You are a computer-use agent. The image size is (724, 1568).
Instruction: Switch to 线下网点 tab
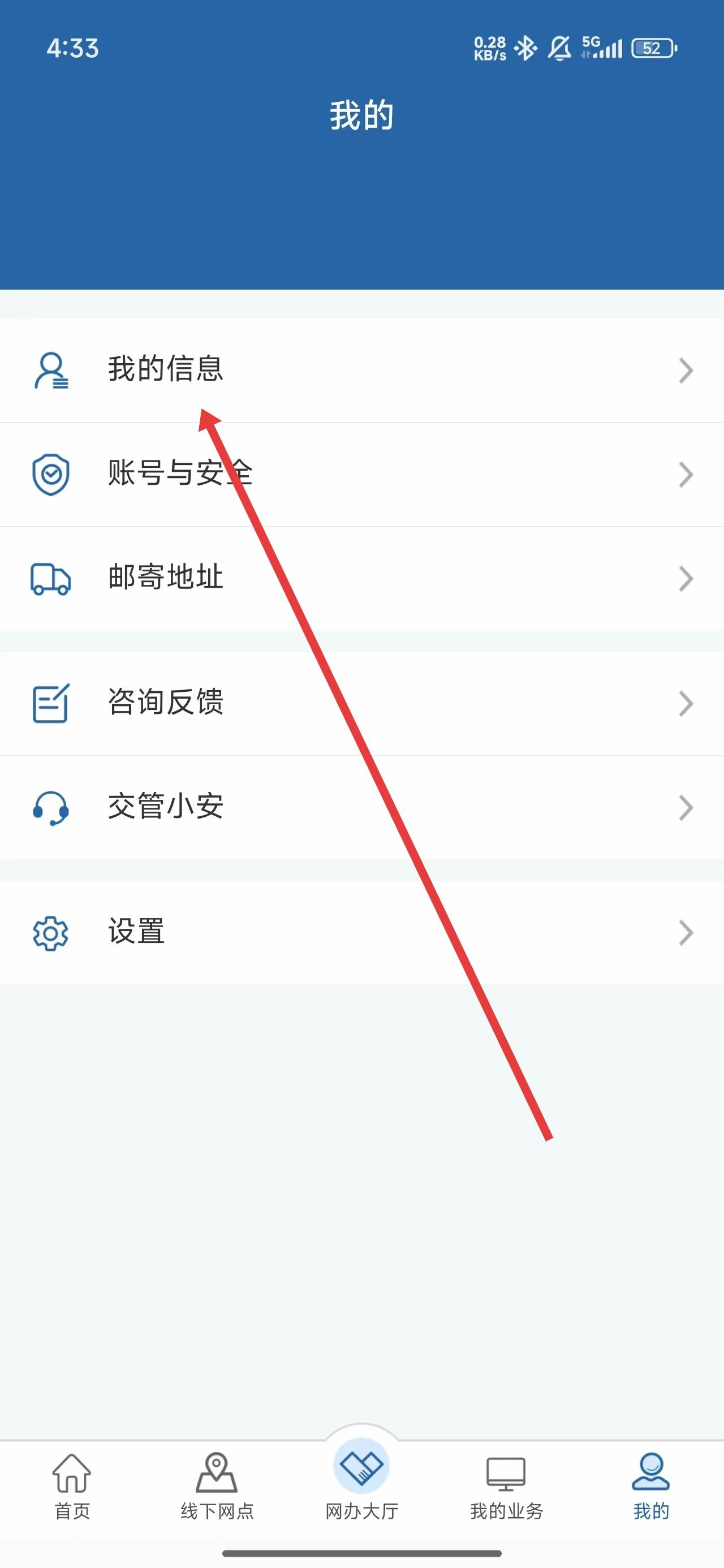217,1486
